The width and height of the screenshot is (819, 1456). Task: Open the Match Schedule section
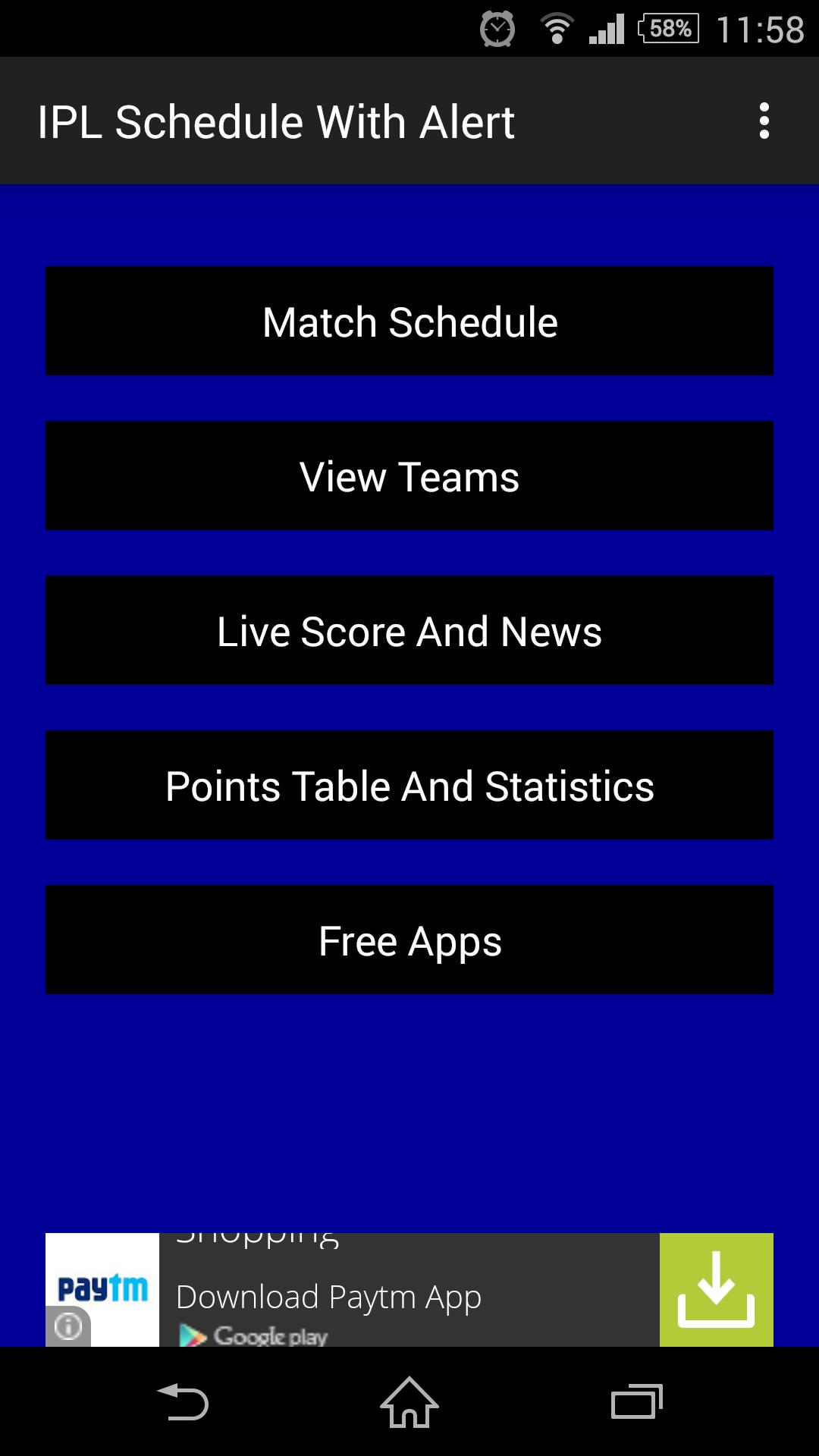coord(409,321)
